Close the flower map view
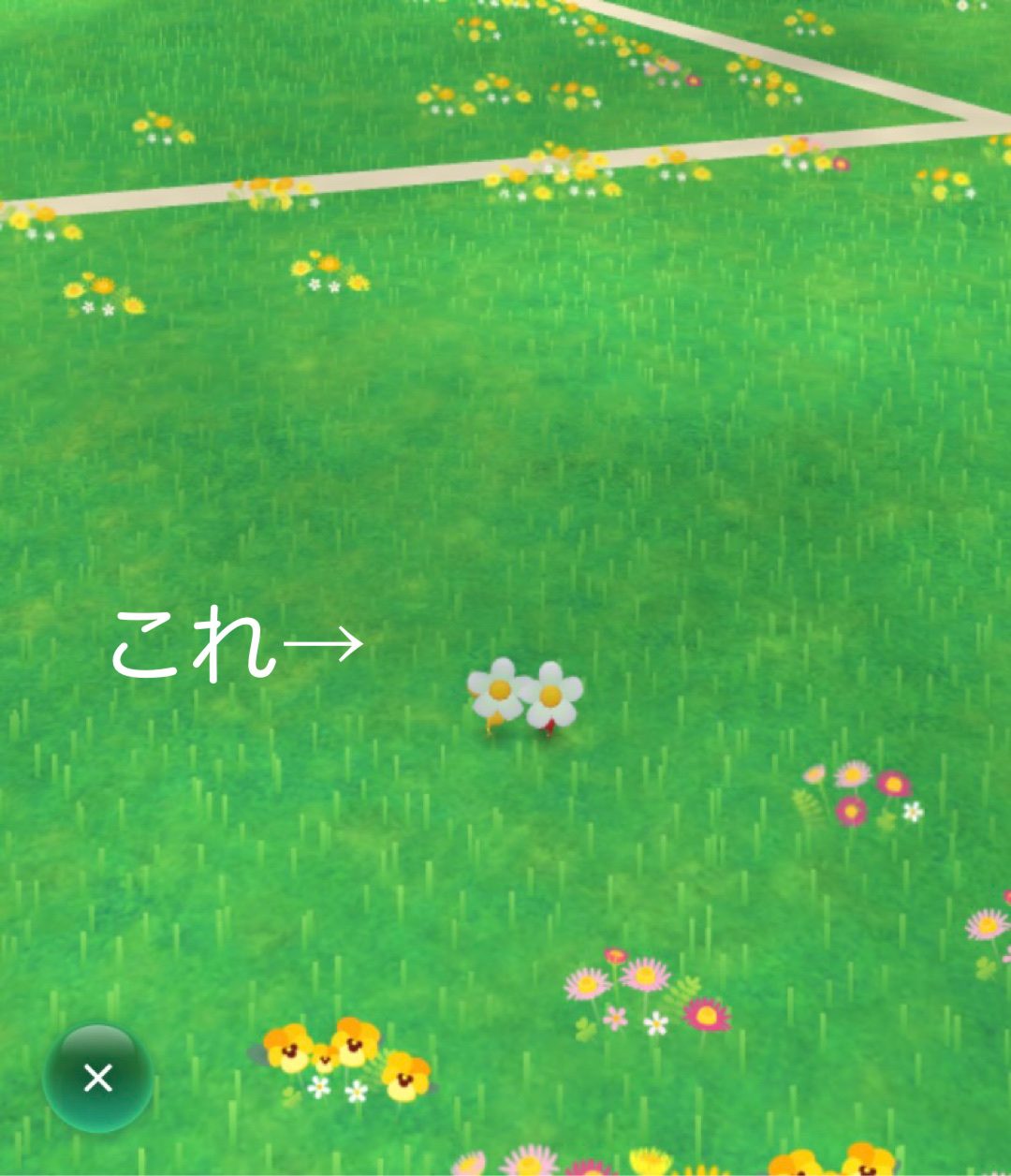 pyautogui.click(x=97, y=1078)
